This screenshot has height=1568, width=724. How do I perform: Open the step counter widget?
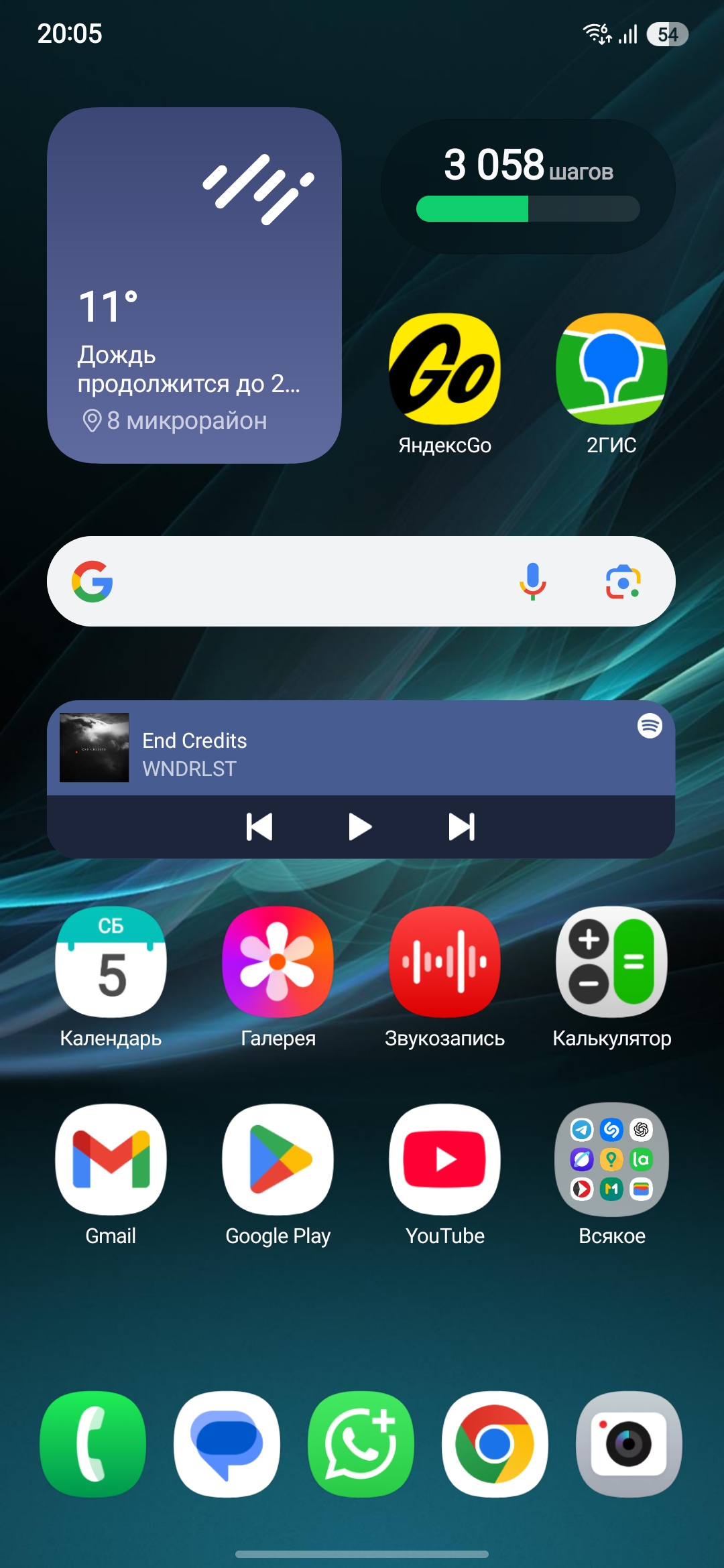point(528,187)
